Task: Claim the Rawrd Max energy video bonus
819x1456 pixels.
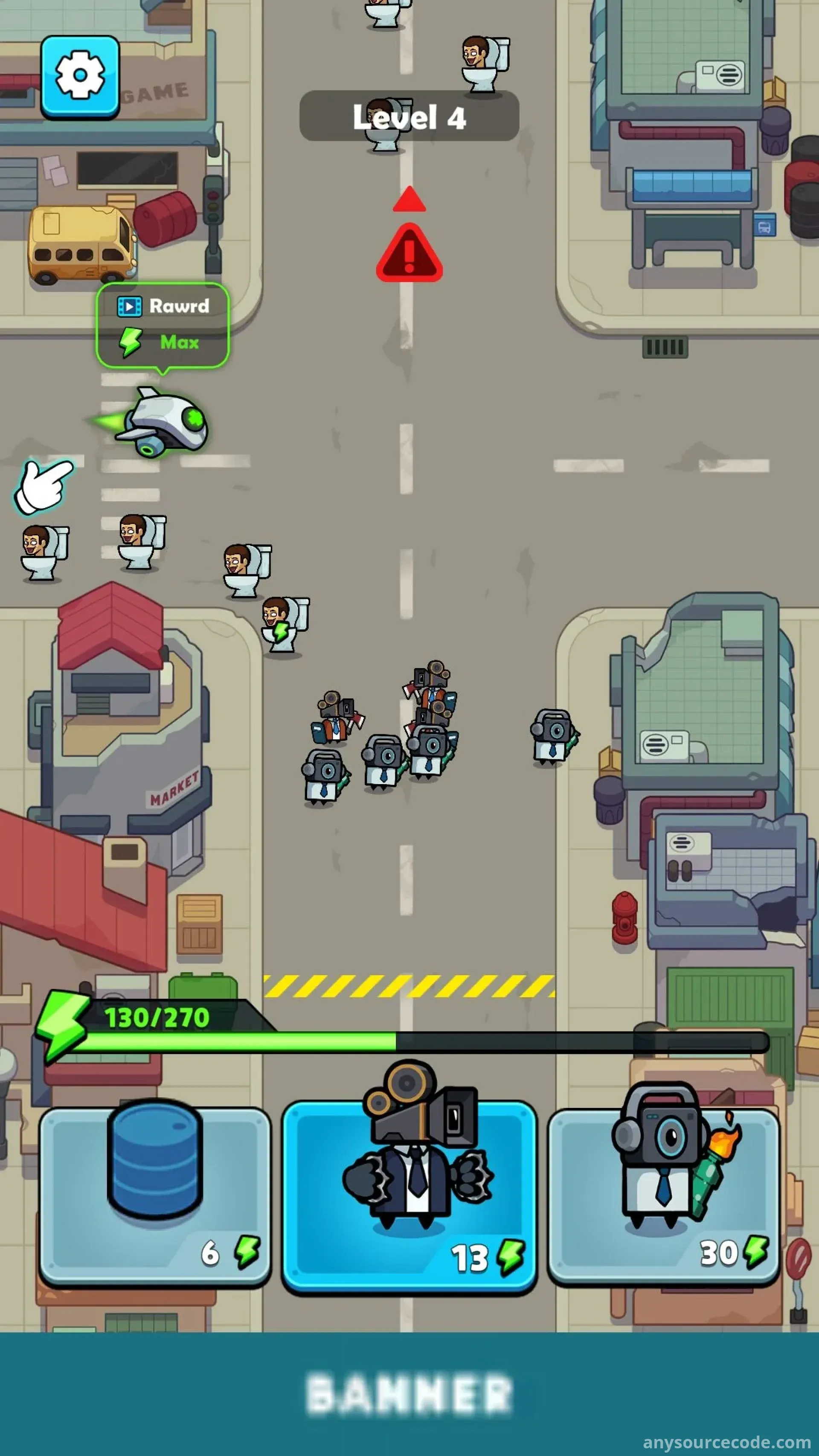Action: point(163,325)
